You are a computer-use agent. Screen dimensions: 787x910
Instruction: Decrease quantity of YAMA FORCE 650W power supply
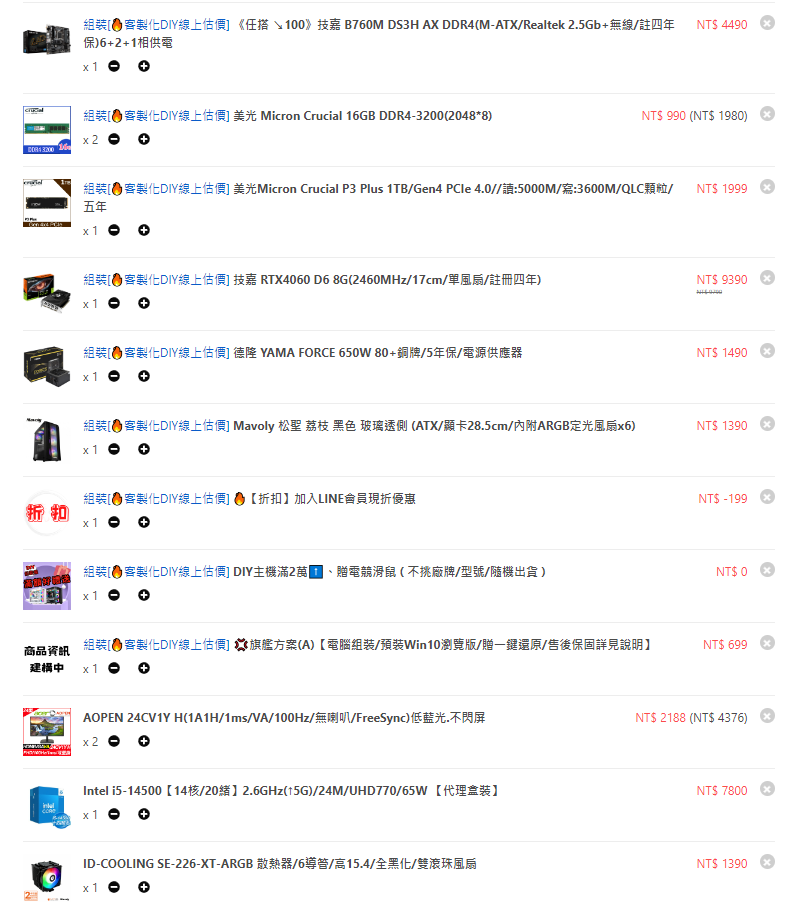114,376
